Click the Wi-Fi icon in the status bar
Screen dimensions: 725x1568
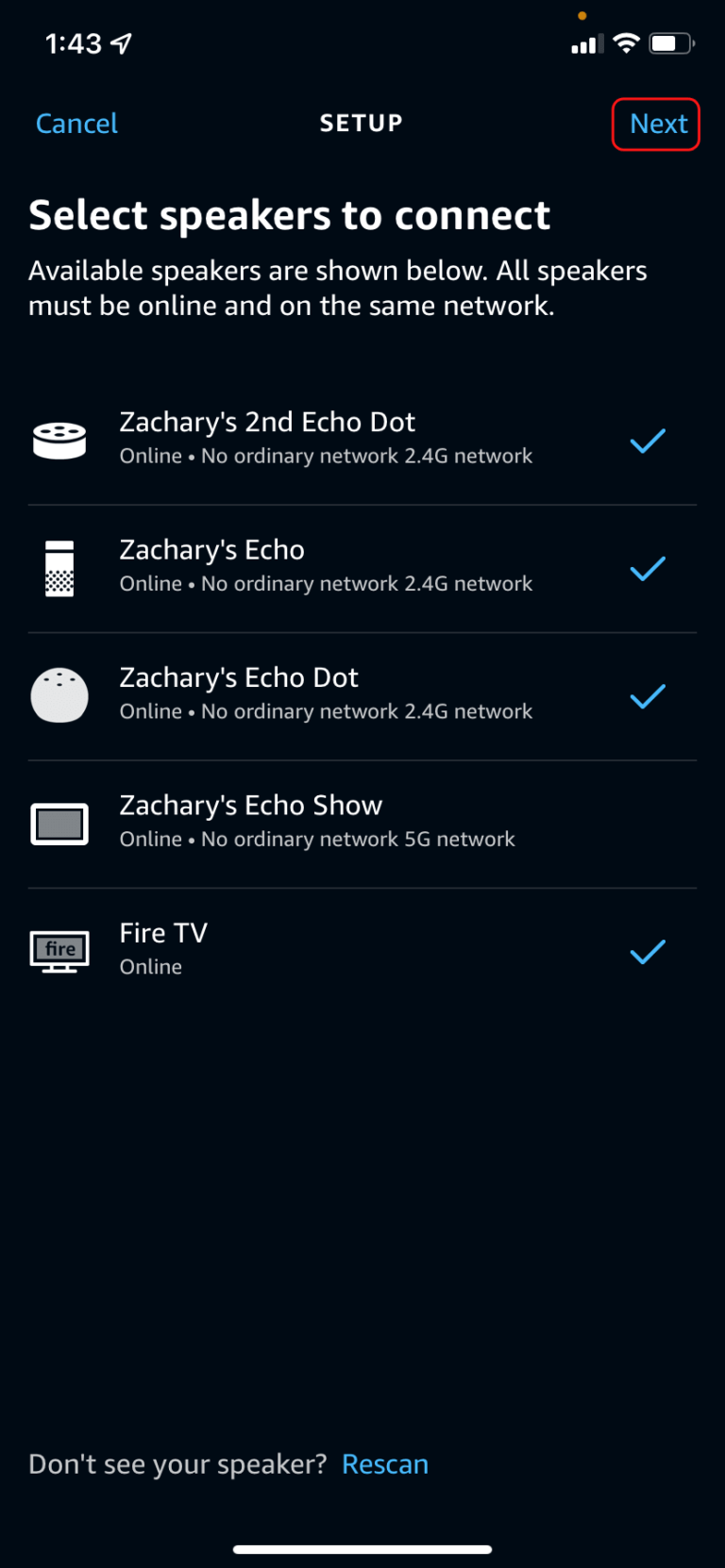[626, 42]
